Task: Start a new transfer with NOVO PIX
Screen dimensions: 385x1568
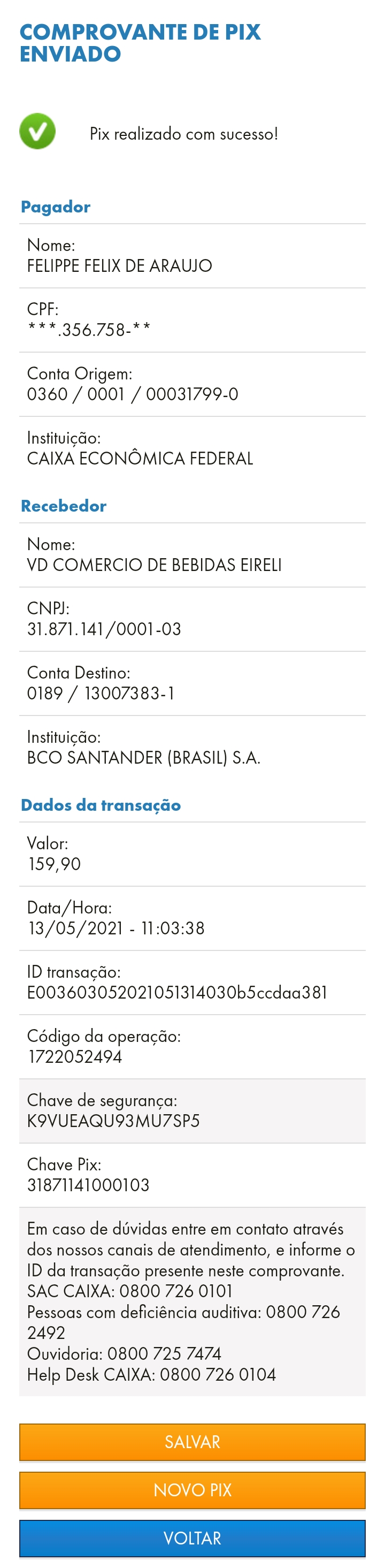Action: pos(192,1489)
